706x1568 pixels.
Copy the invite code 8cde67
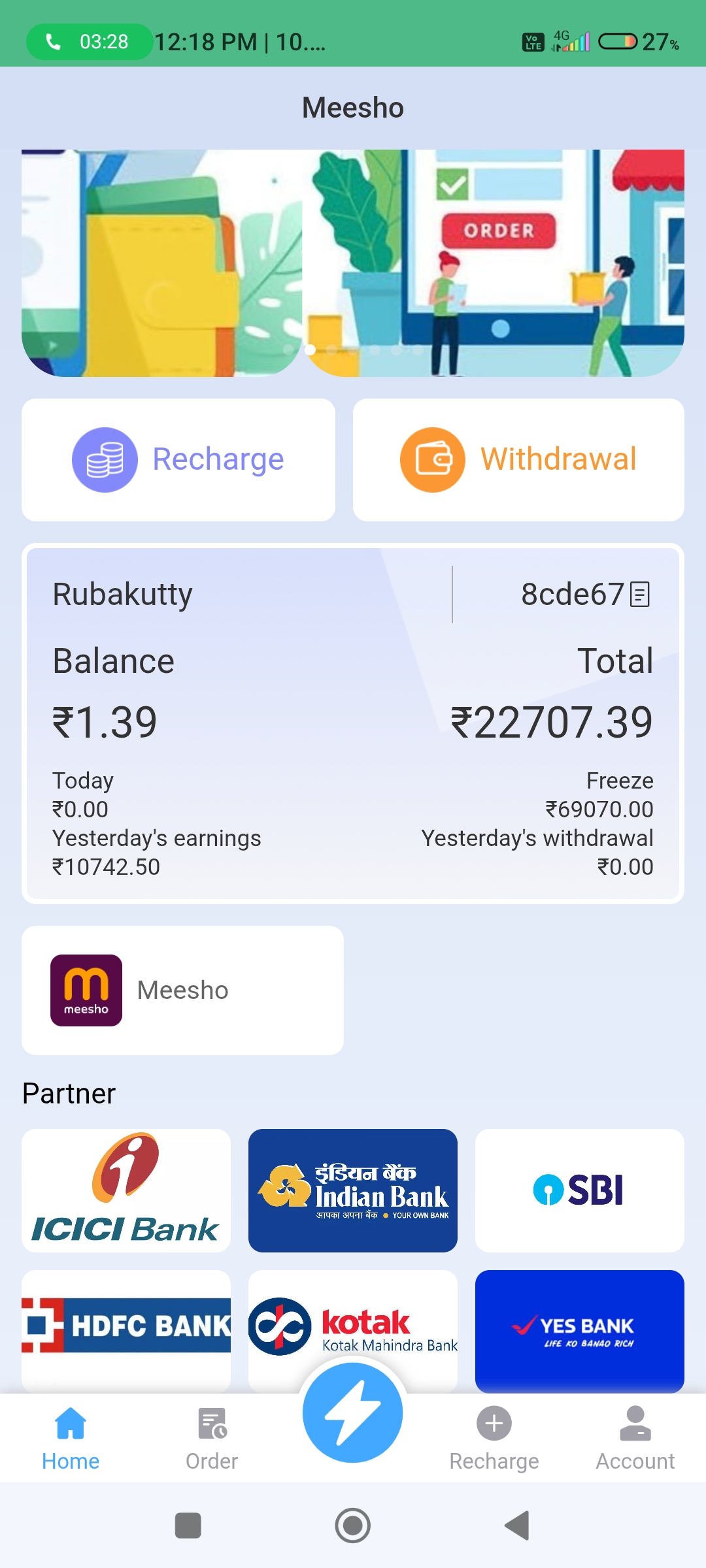639,595
